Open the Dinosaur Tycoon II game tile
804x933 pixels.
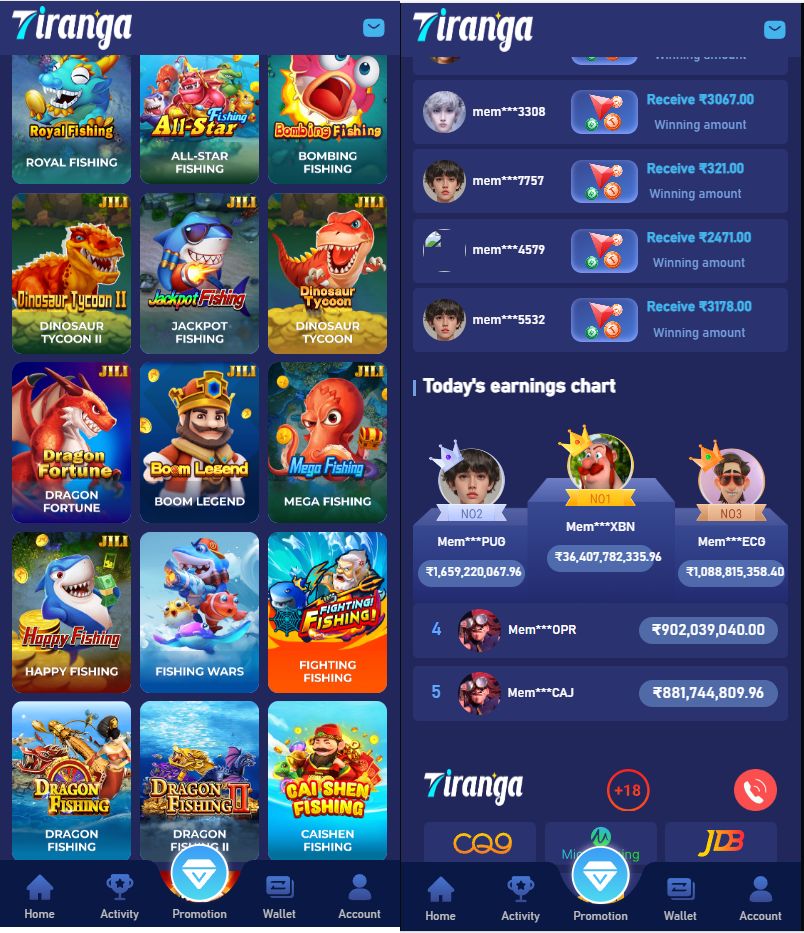coord(71,273)
